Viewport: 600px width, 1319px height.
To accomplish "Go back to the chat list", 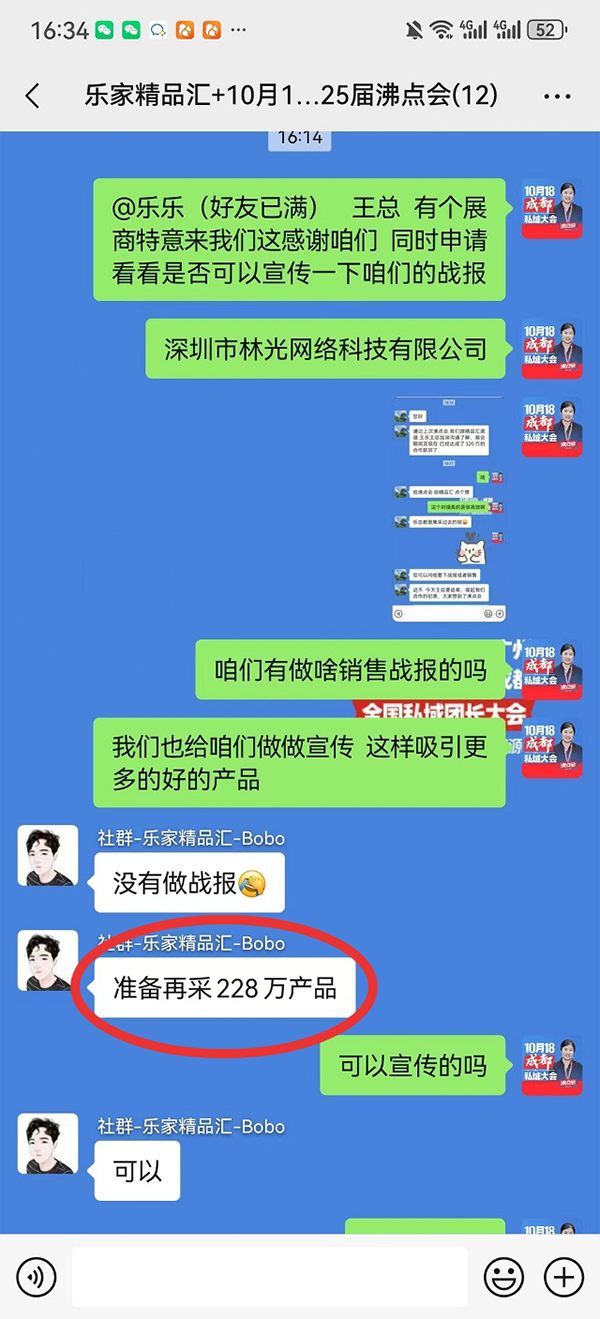I will pyautogui.click(x=33, y=96).
